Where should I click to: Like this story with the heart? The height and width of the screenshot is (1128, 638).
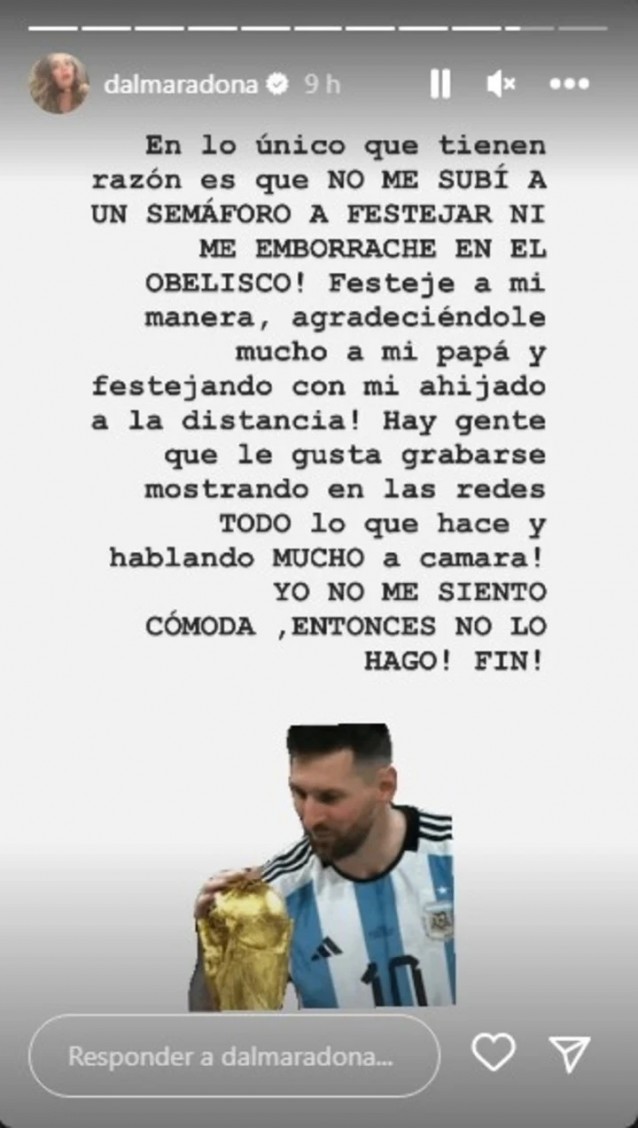coord(493,1052)
